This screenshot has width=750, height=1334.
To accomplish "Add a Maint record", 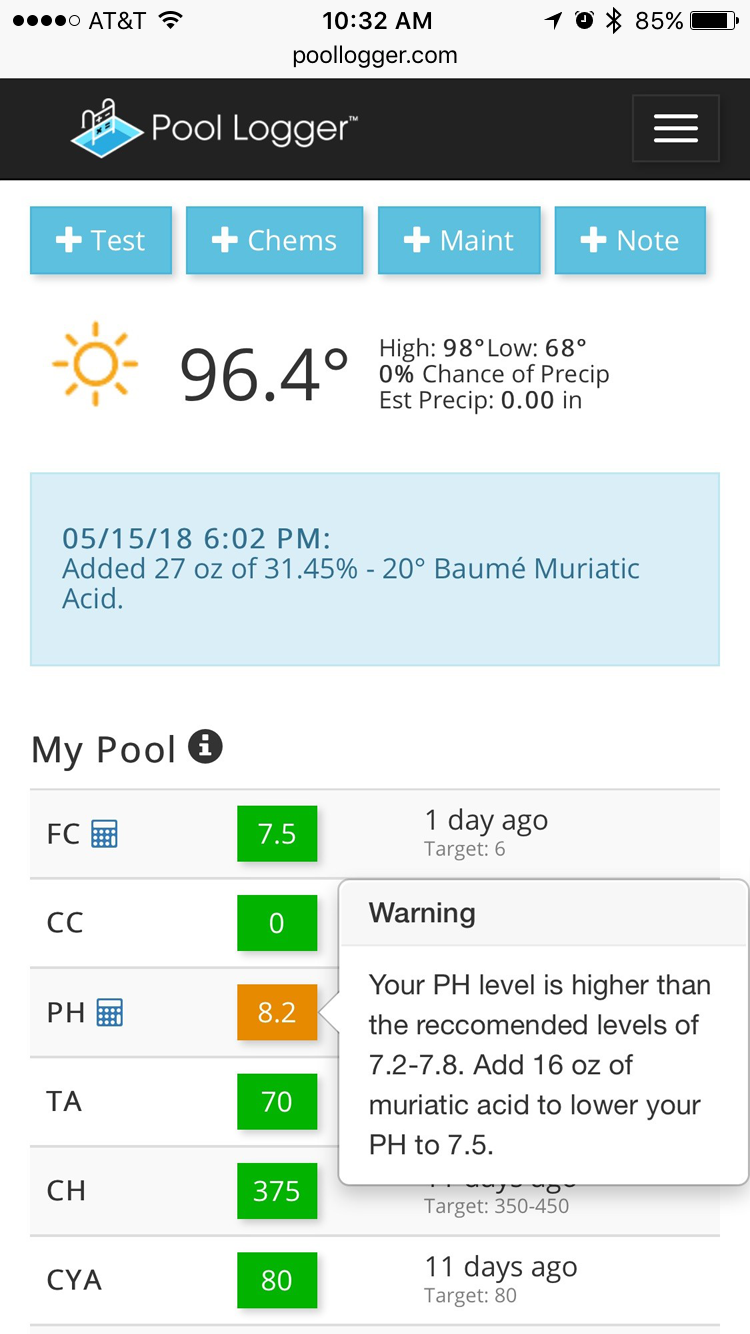I will click(x=459, y=240).
